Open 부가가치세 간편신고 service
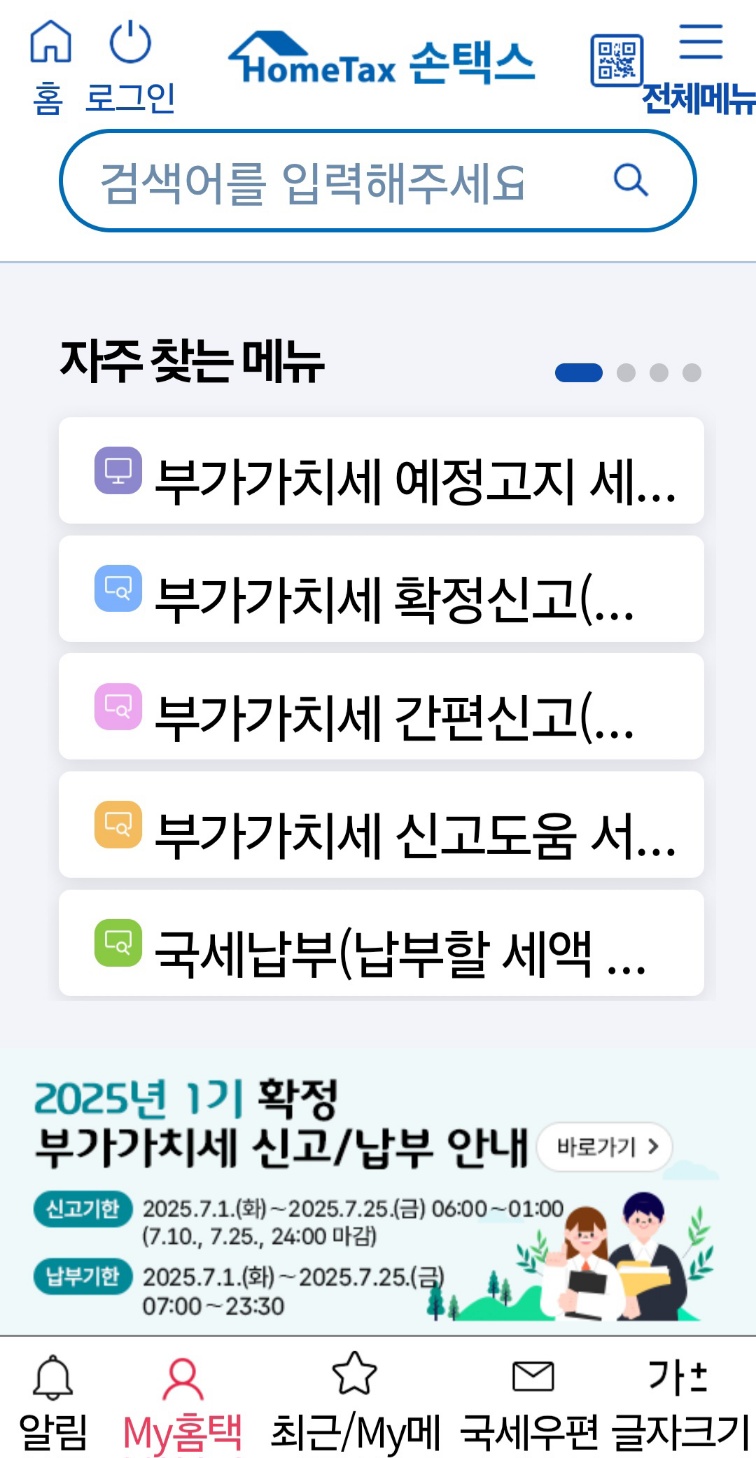756x1458 pixels. coord(380,707)
